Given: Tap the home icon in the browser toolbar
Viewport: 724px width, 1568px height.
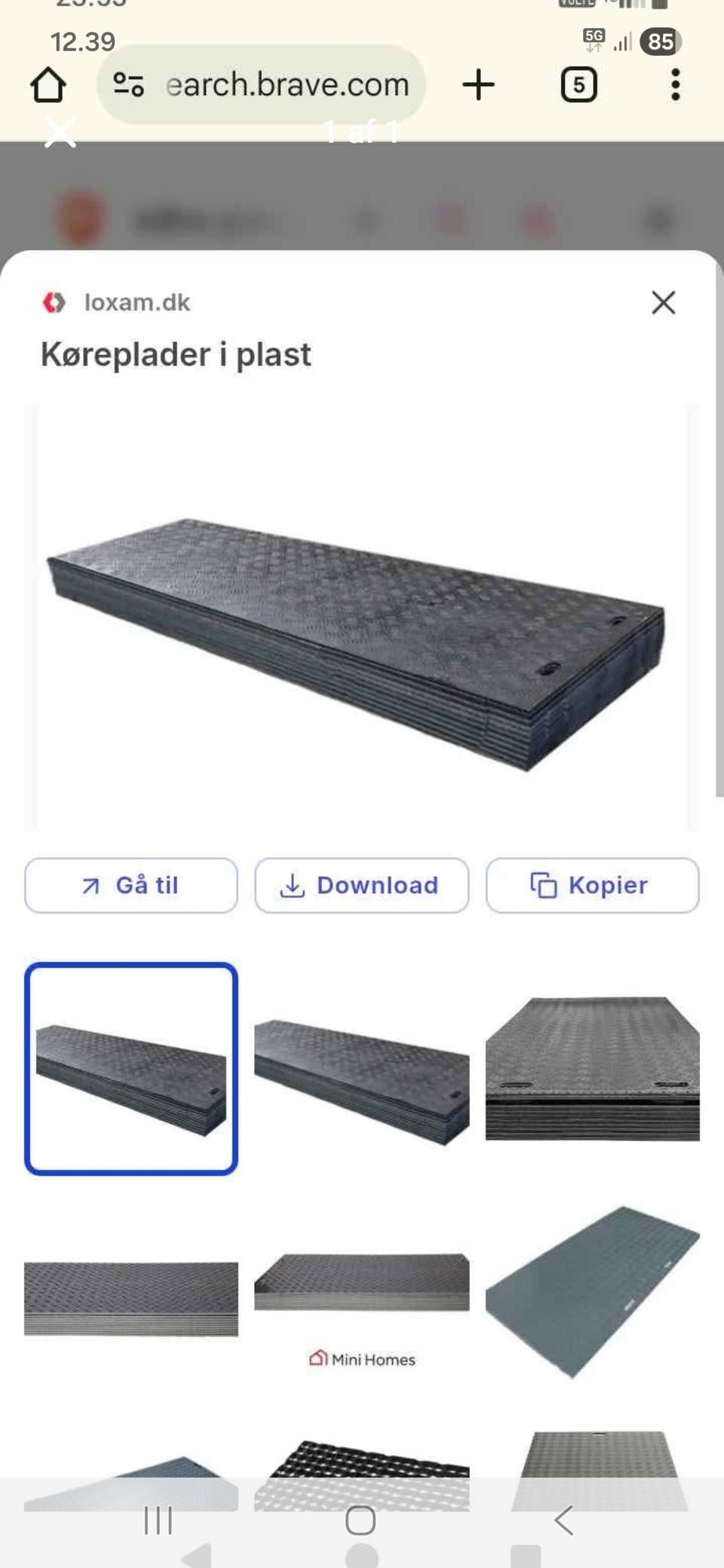Looking at the screenshot, I should (x=50, y=84).
